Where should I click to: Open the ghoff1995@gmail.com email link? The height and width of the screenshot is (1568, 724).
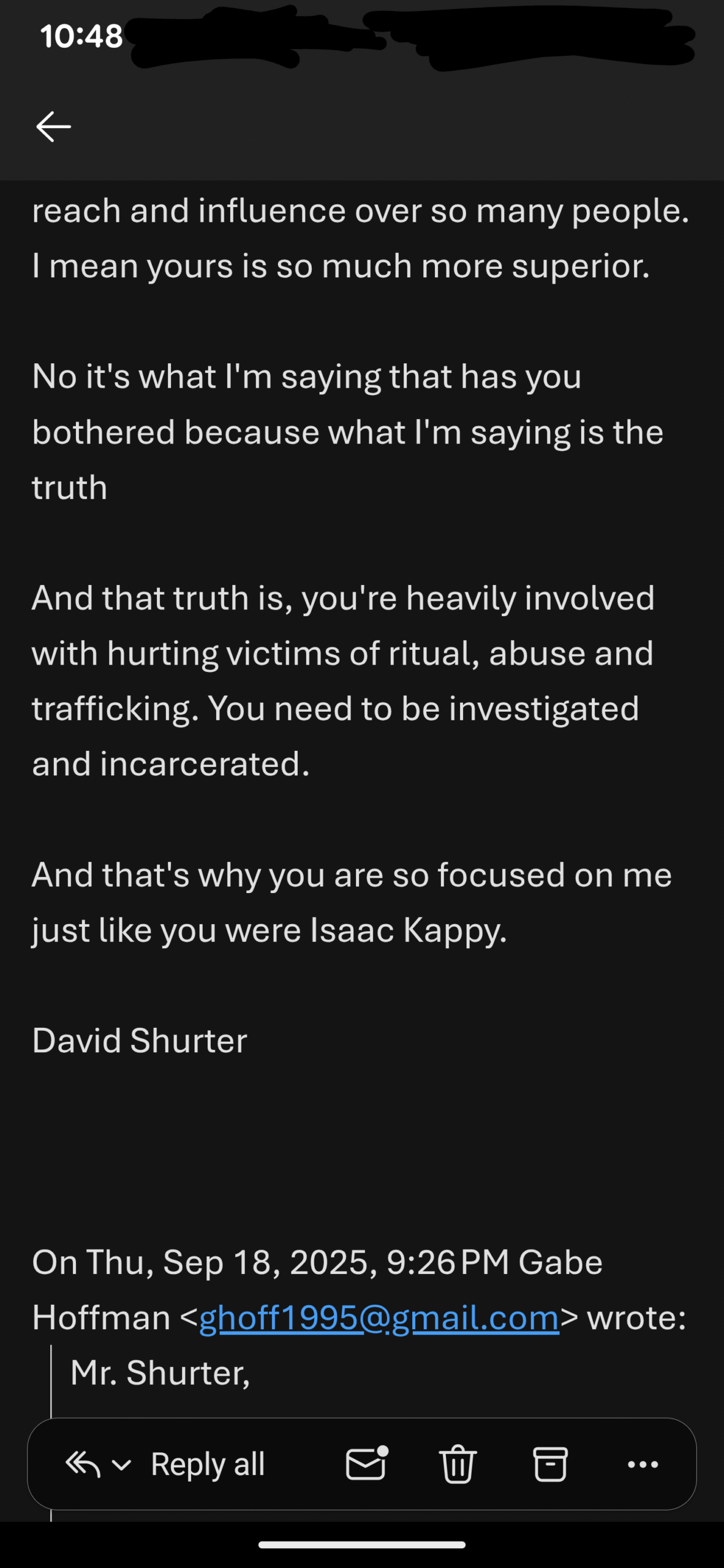coord(379,1317)
